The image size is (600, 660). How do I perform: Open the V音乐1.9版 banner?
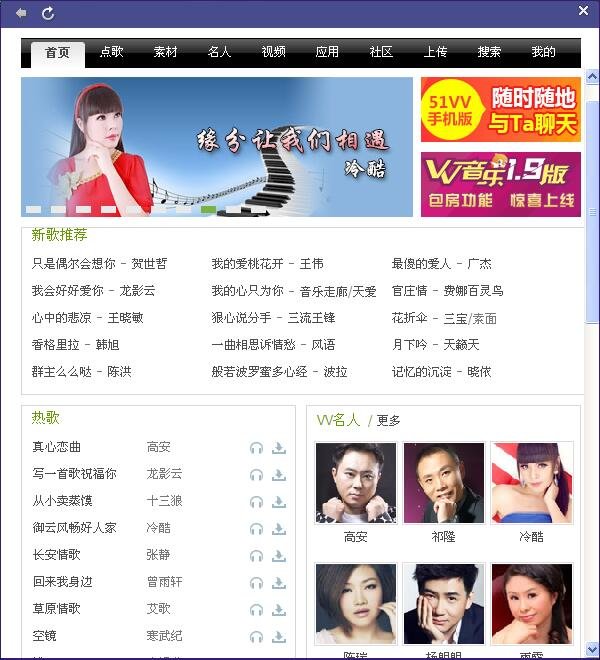[500, 184]
